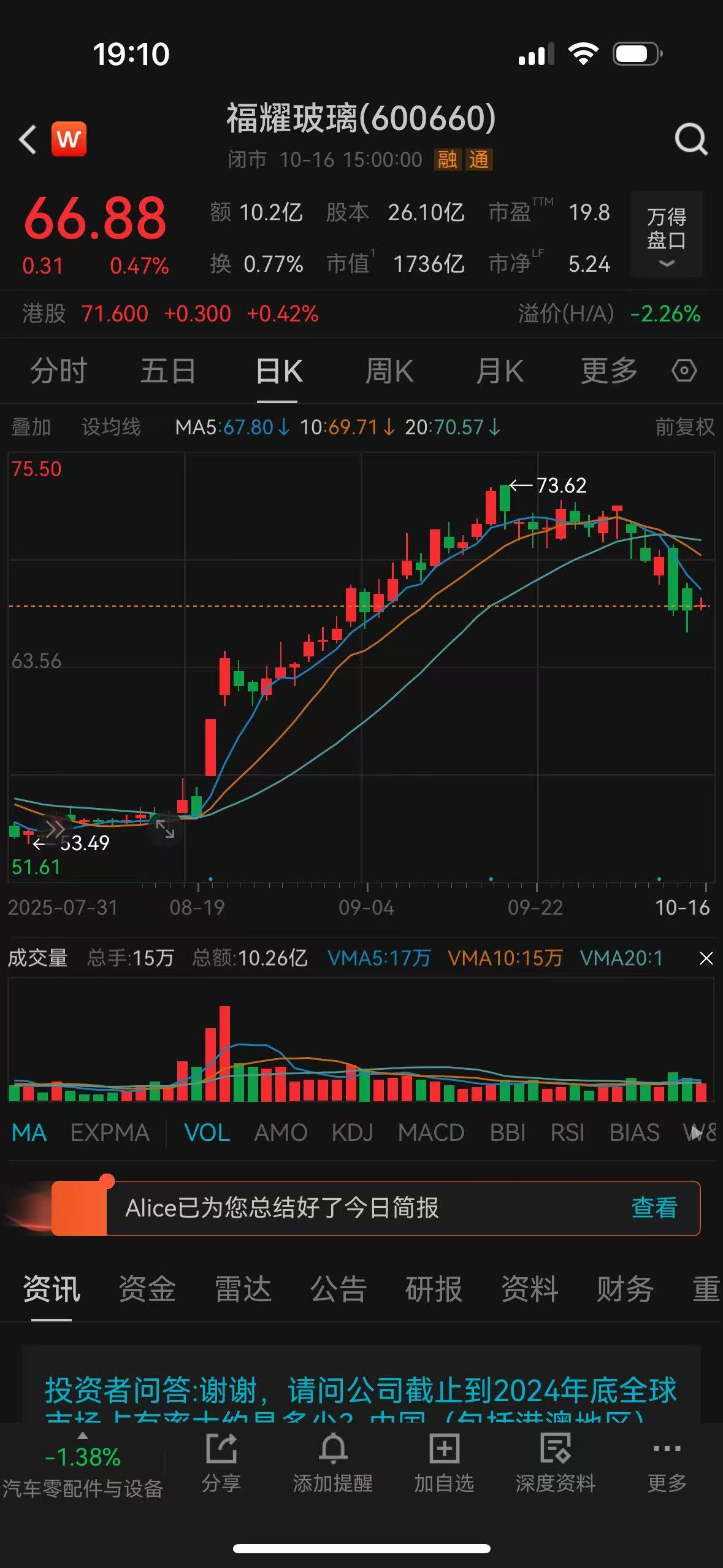723x1568 pixels.
Task: Expand the 万得盘口 panel
Action: pos(666,235)
